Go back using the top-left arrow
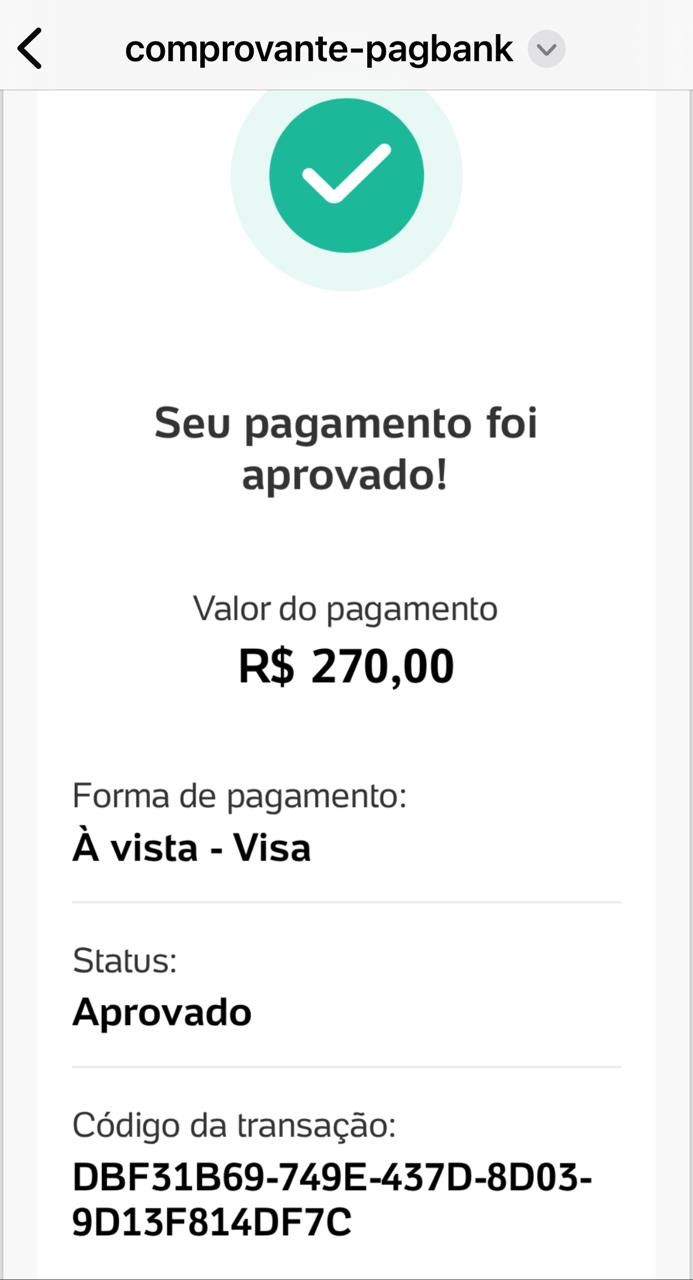This screenshot has height=1280, width=693. coord(31,48)
